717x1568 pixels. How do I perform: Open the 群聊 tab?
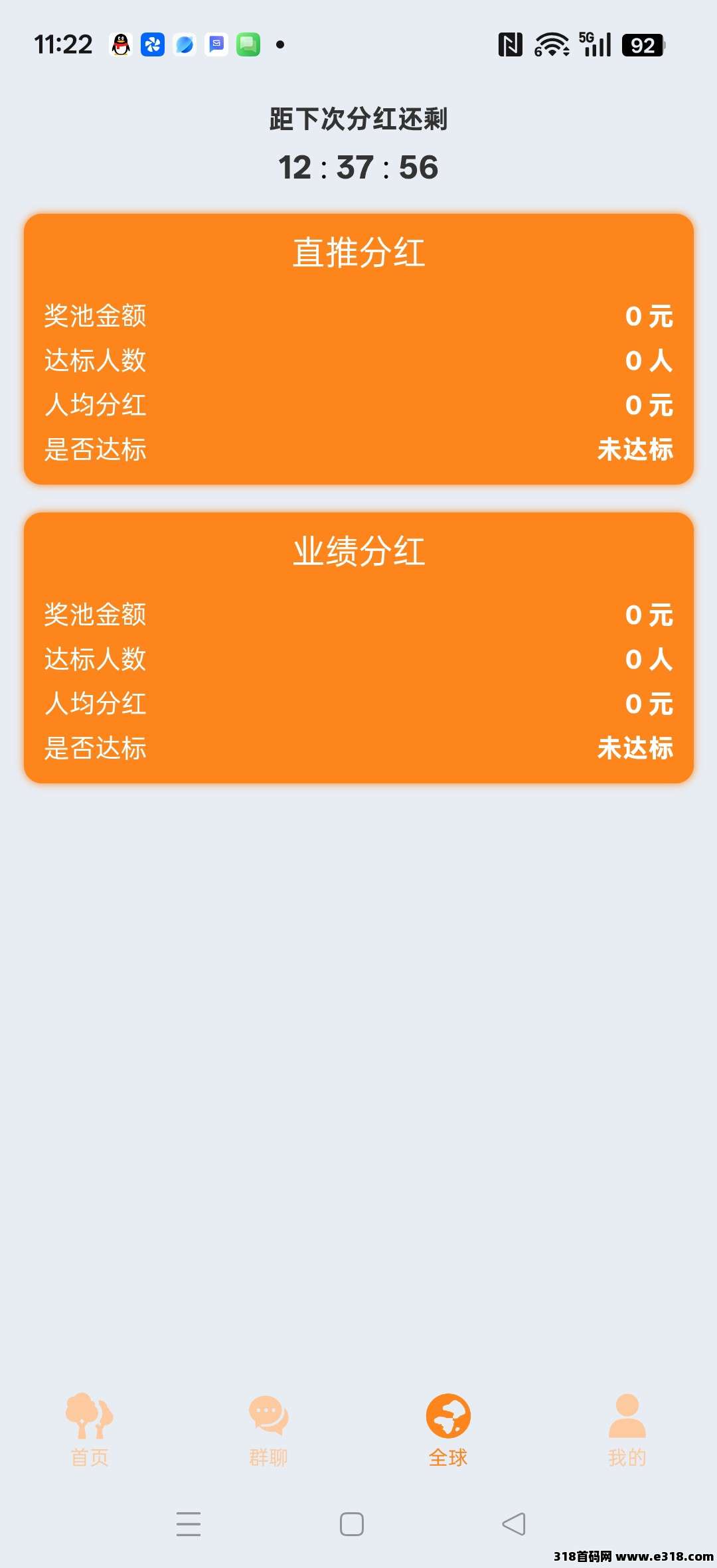pyautogui.click(x=269, y=1429)
